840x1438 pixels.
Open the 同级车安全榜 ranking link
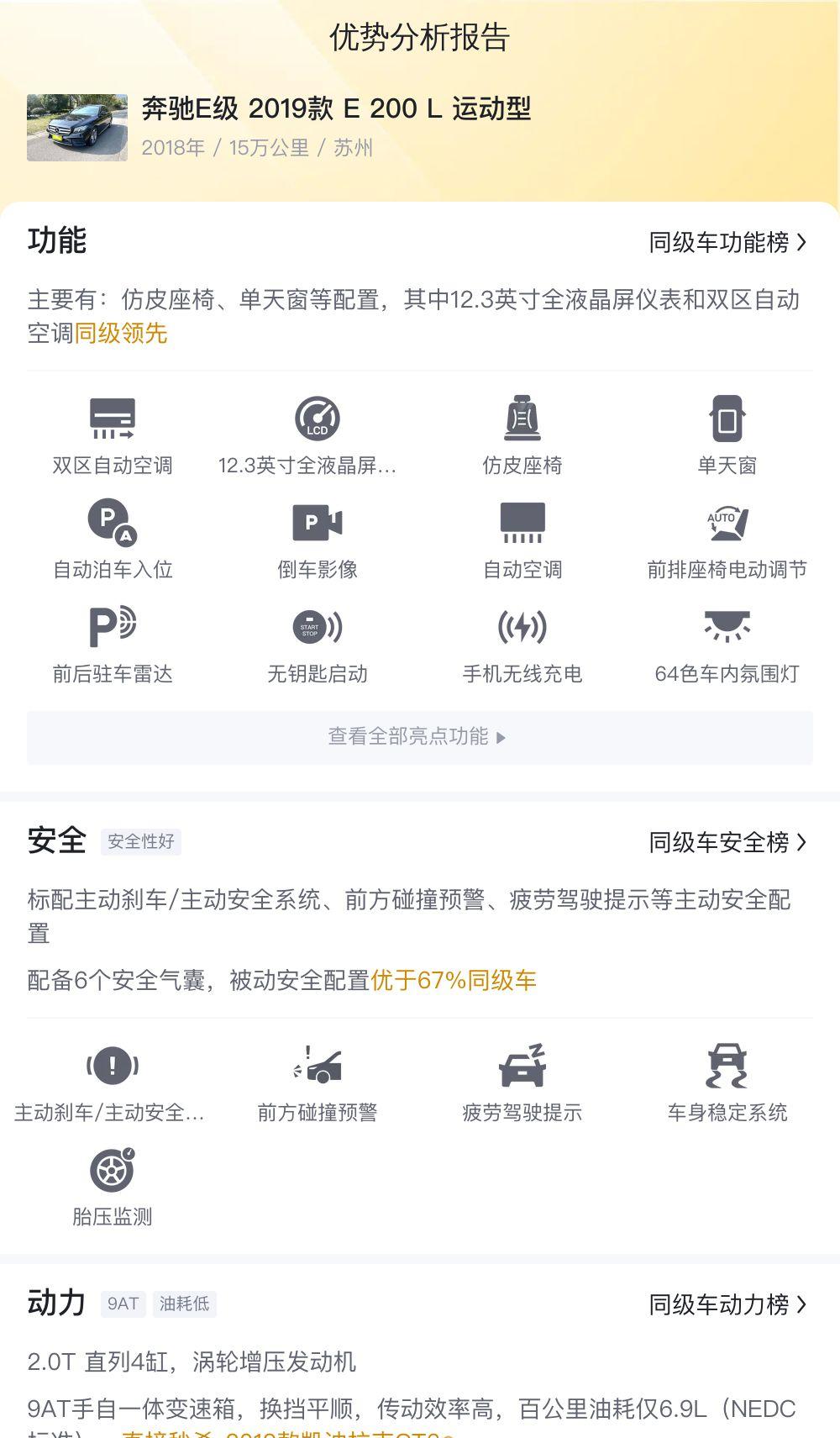click(727, 842)
